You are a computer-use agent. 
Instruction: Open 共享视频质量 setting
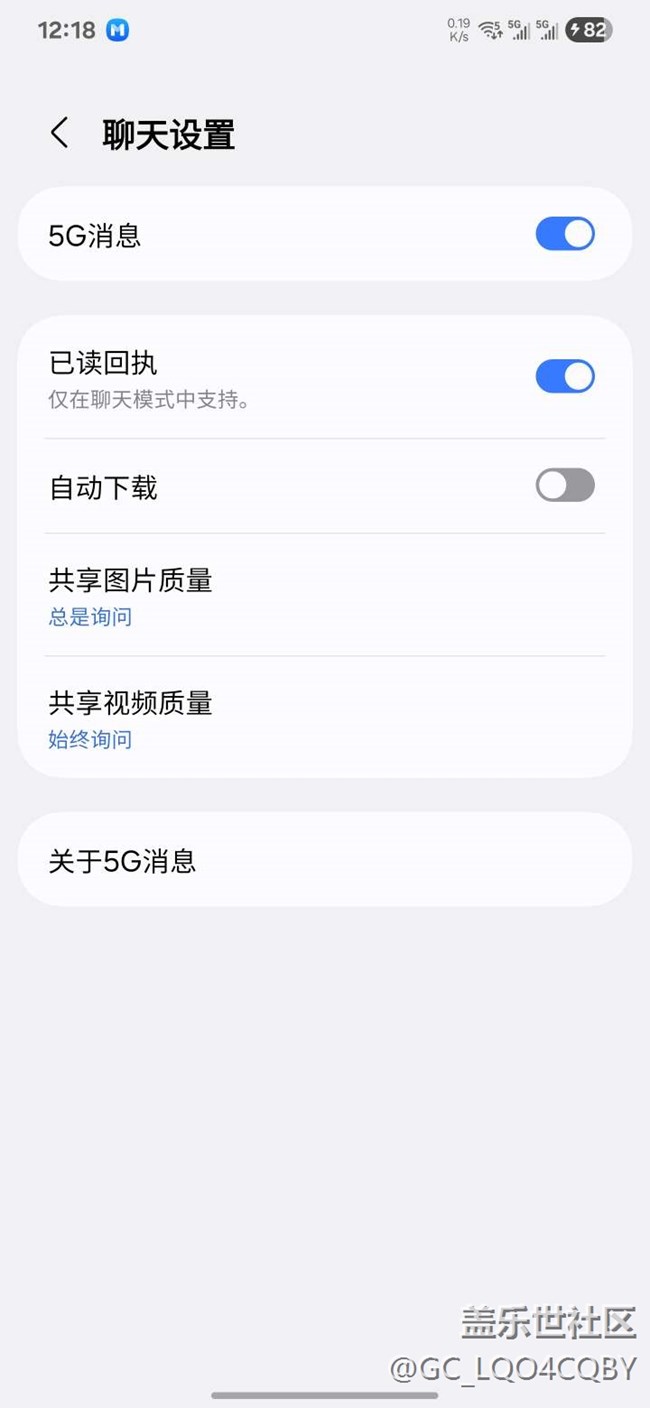[324, 719]
